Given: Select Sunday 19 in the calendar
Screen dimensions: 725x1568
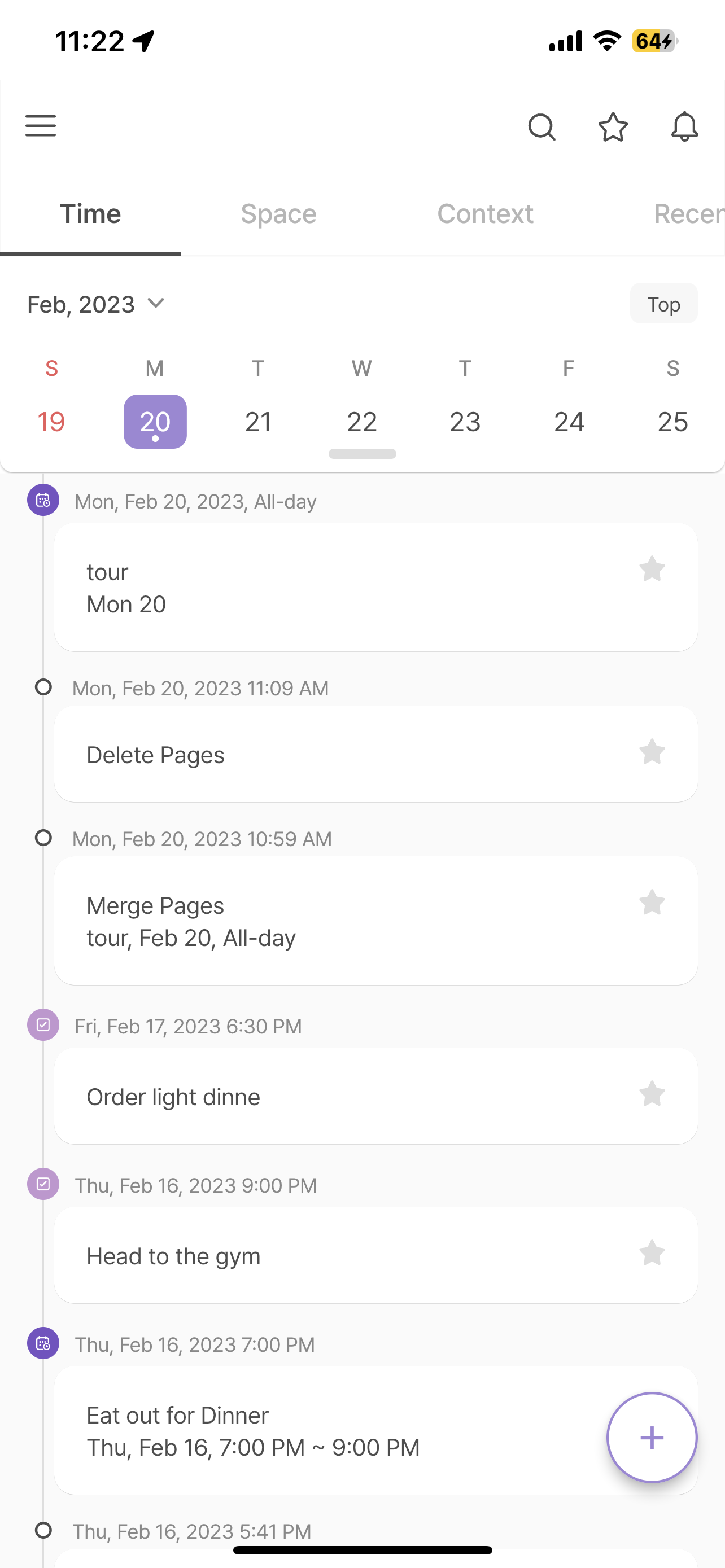Looking at the screenshot, I should coord(51,421).
